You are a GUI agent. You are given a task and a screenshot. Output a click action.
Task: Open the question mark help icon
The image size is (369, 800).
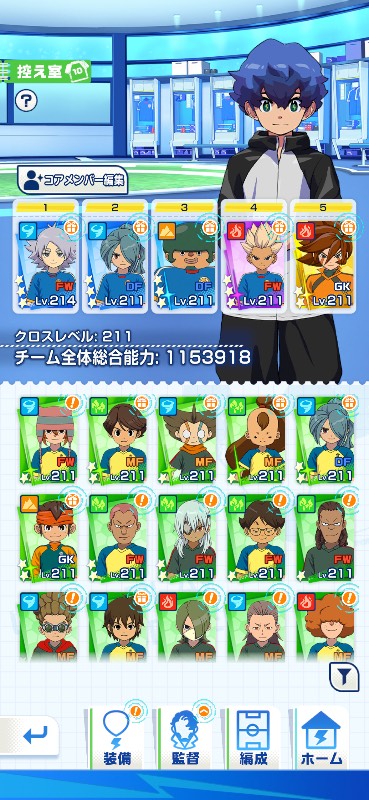[x=26, y=101]
